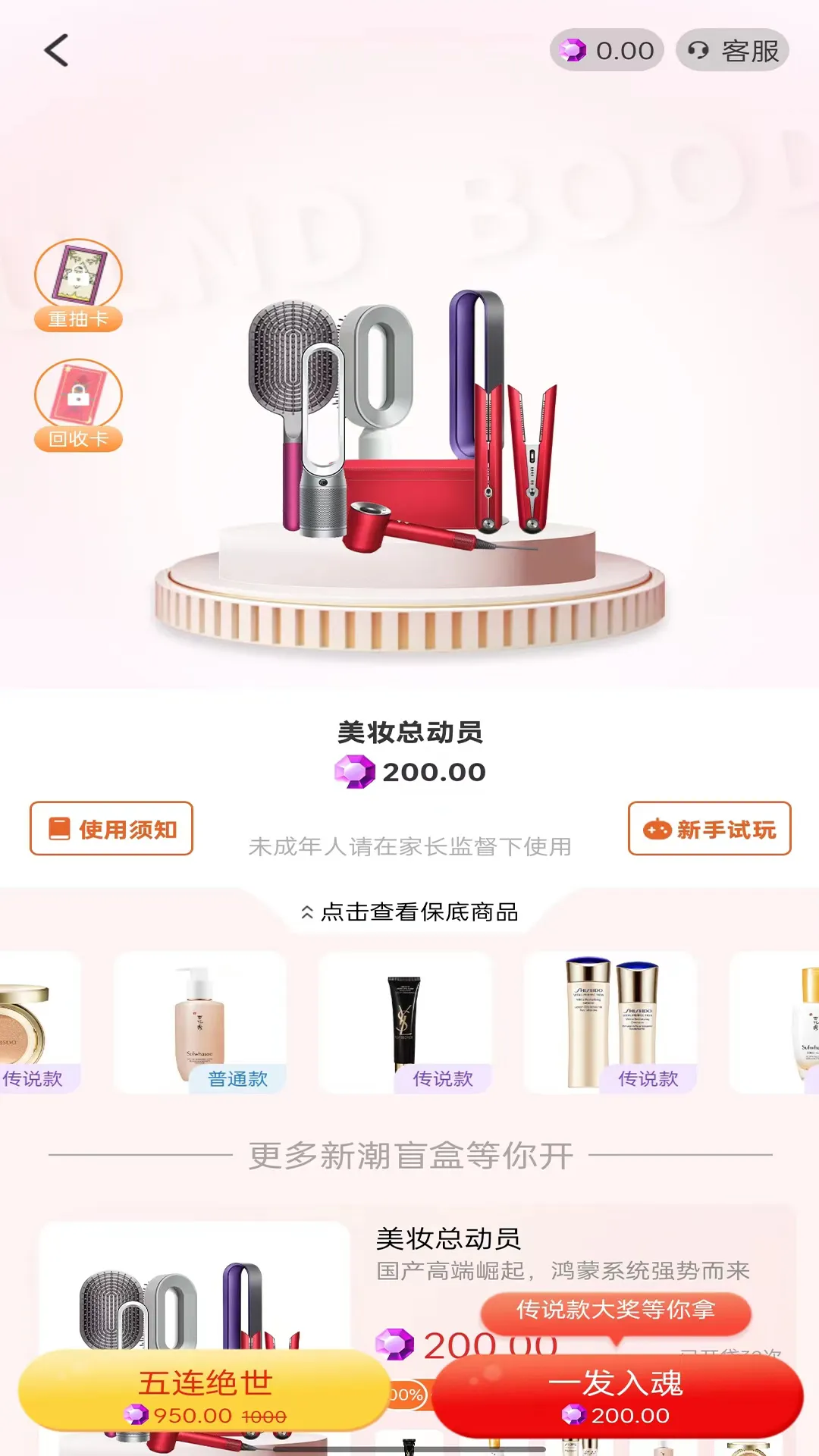The width and height of the screenshot is (819, 1456).
Task: Buy 一发入魂 single draw for 200.00
Action: [617, 1395]
